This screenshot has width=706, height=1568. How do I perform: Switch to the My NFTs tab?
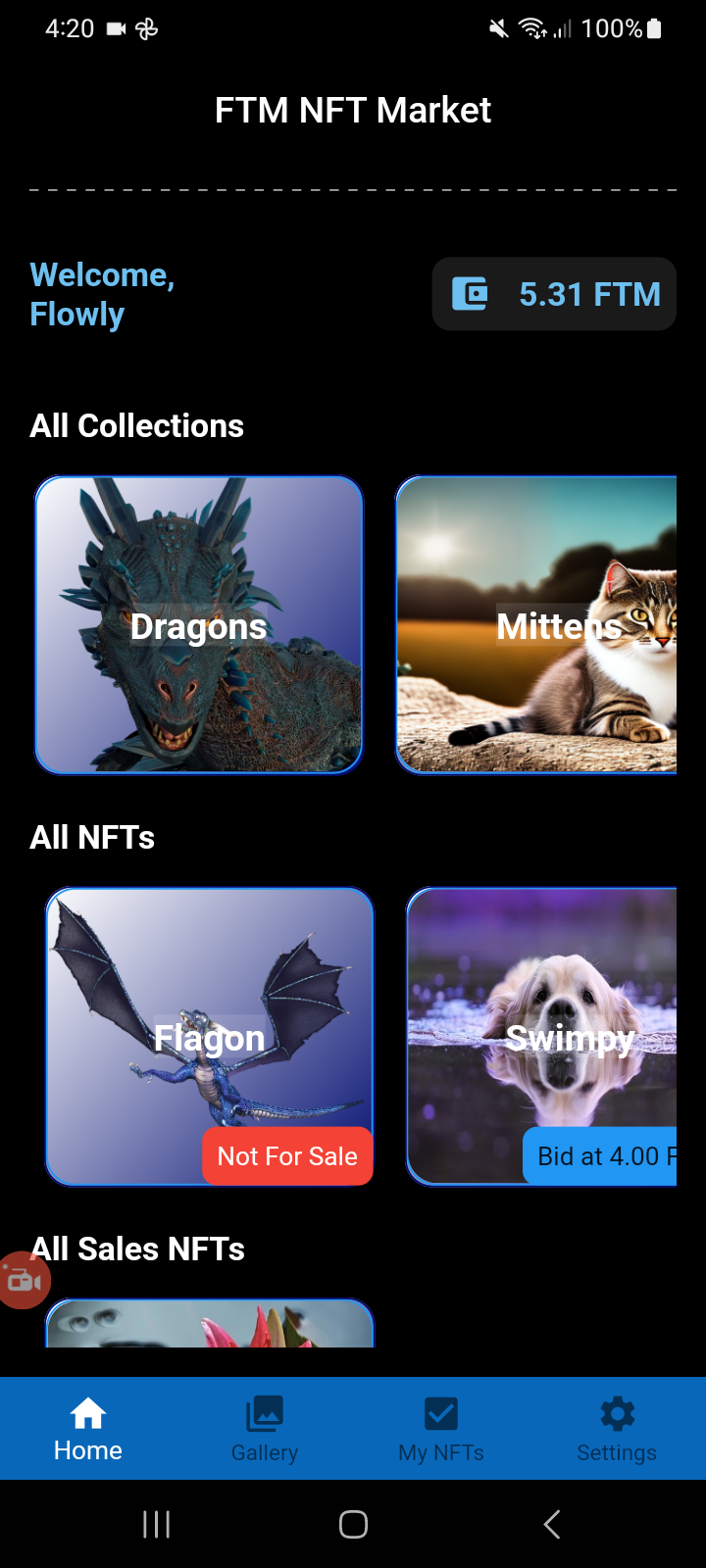pos(440,1428)
